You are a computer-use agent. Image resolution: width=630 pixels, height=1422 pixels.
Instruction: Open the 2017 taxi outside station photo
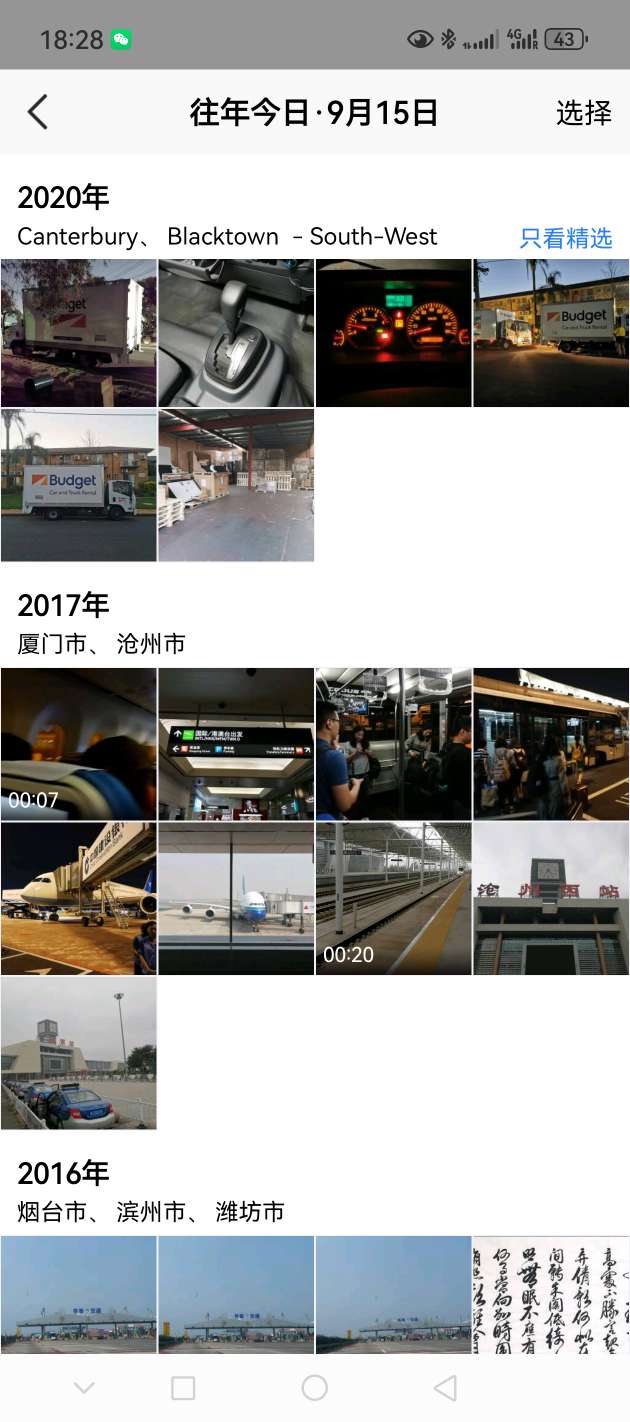(78, 1053)
